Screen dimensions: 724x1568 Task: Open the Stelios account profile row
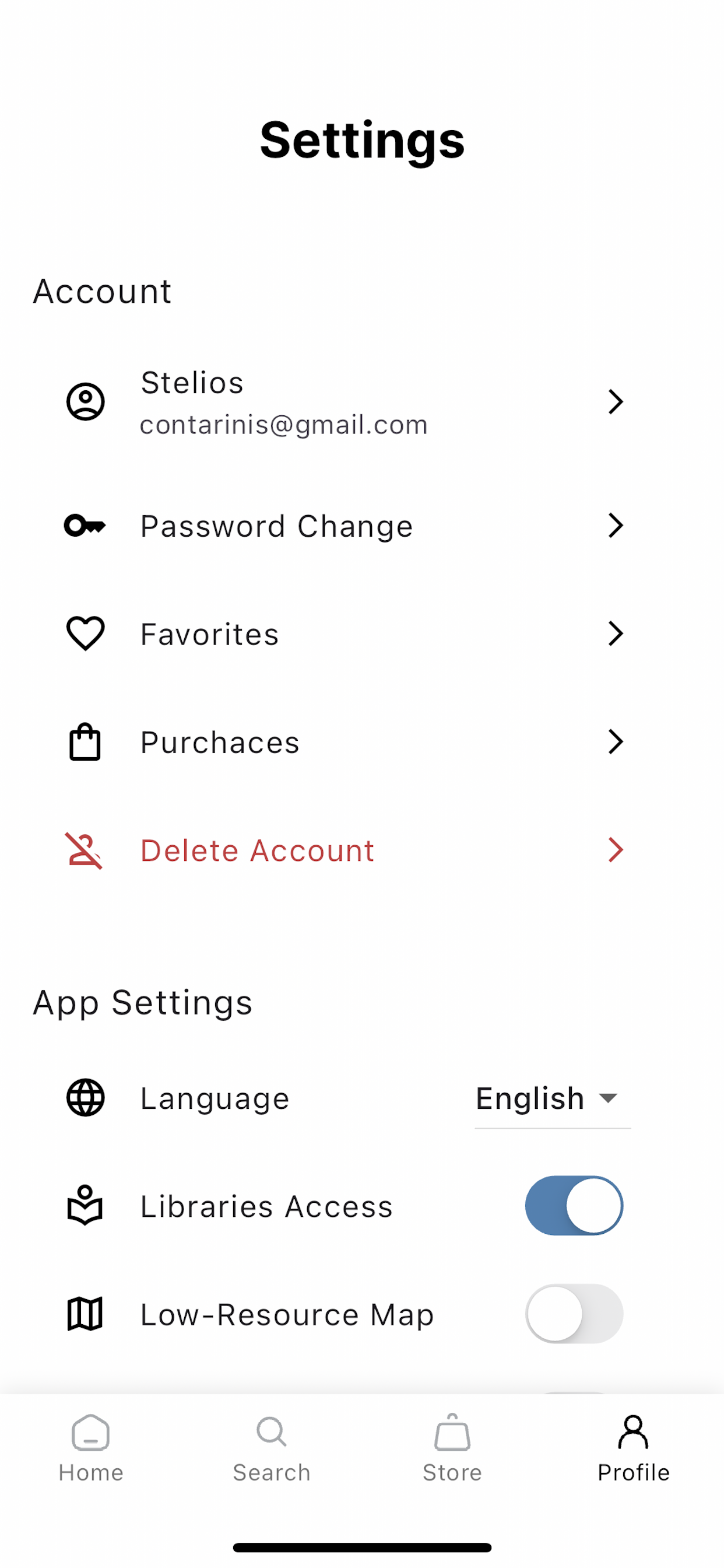point(361,402)
